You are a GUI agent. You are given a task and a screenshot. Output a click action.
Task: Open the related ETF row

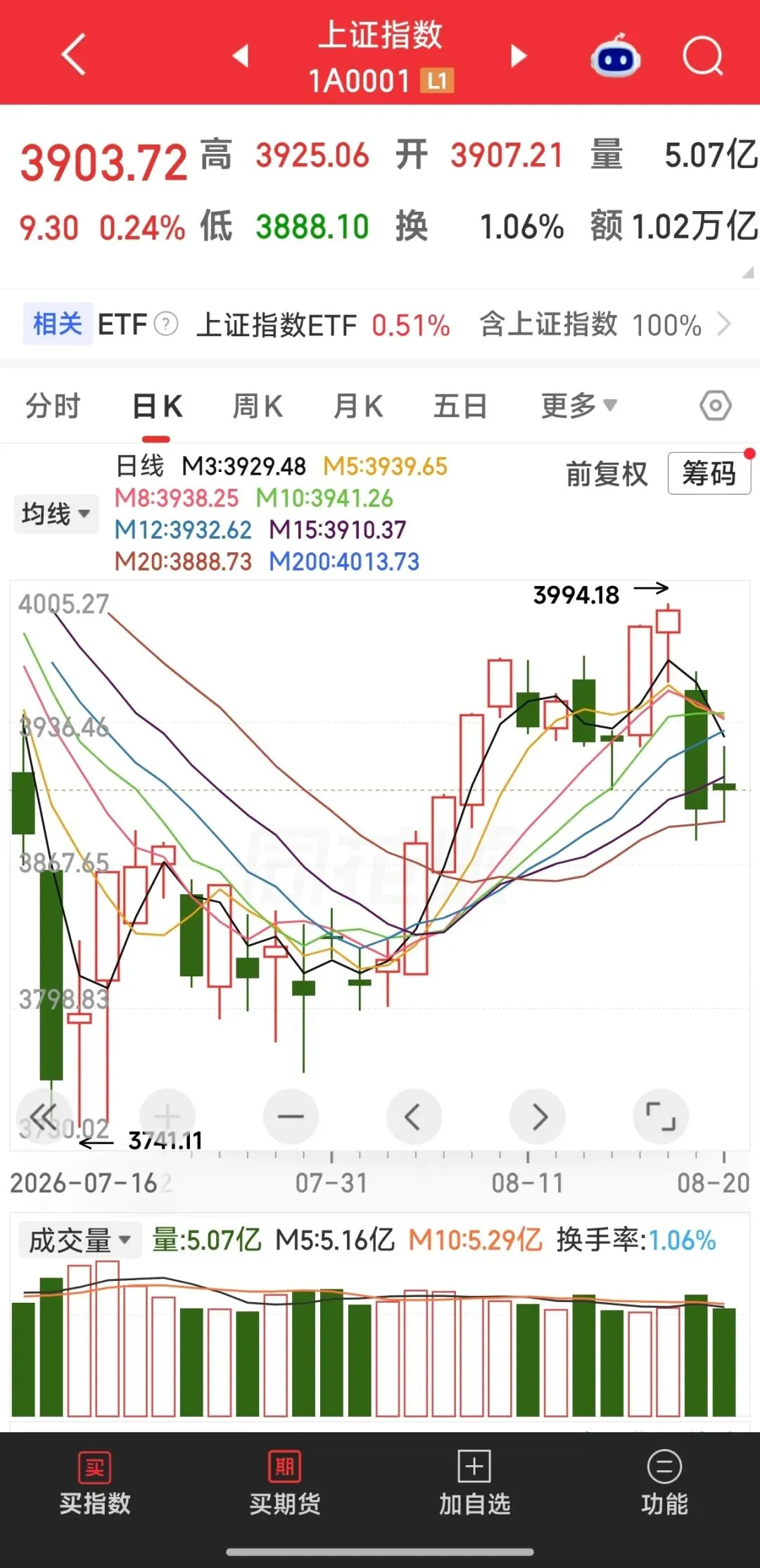pyautogui.click(x=380, y=325)
